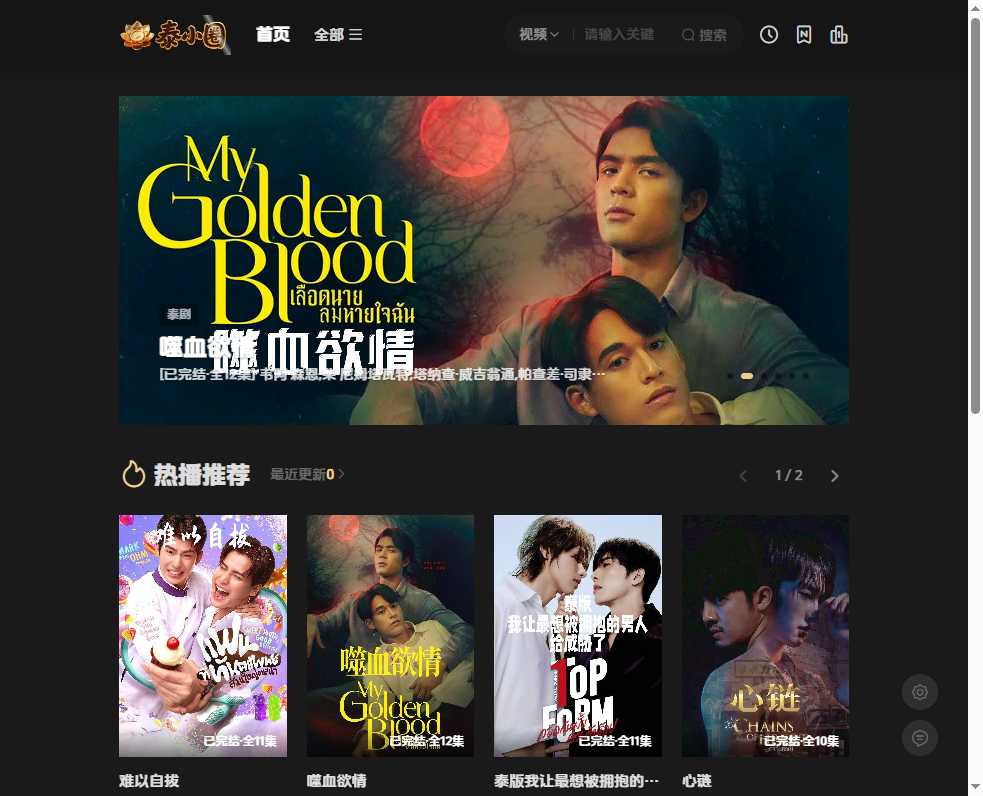Open the 最近更新 link

pyautogui.click(x=307, y=474)
